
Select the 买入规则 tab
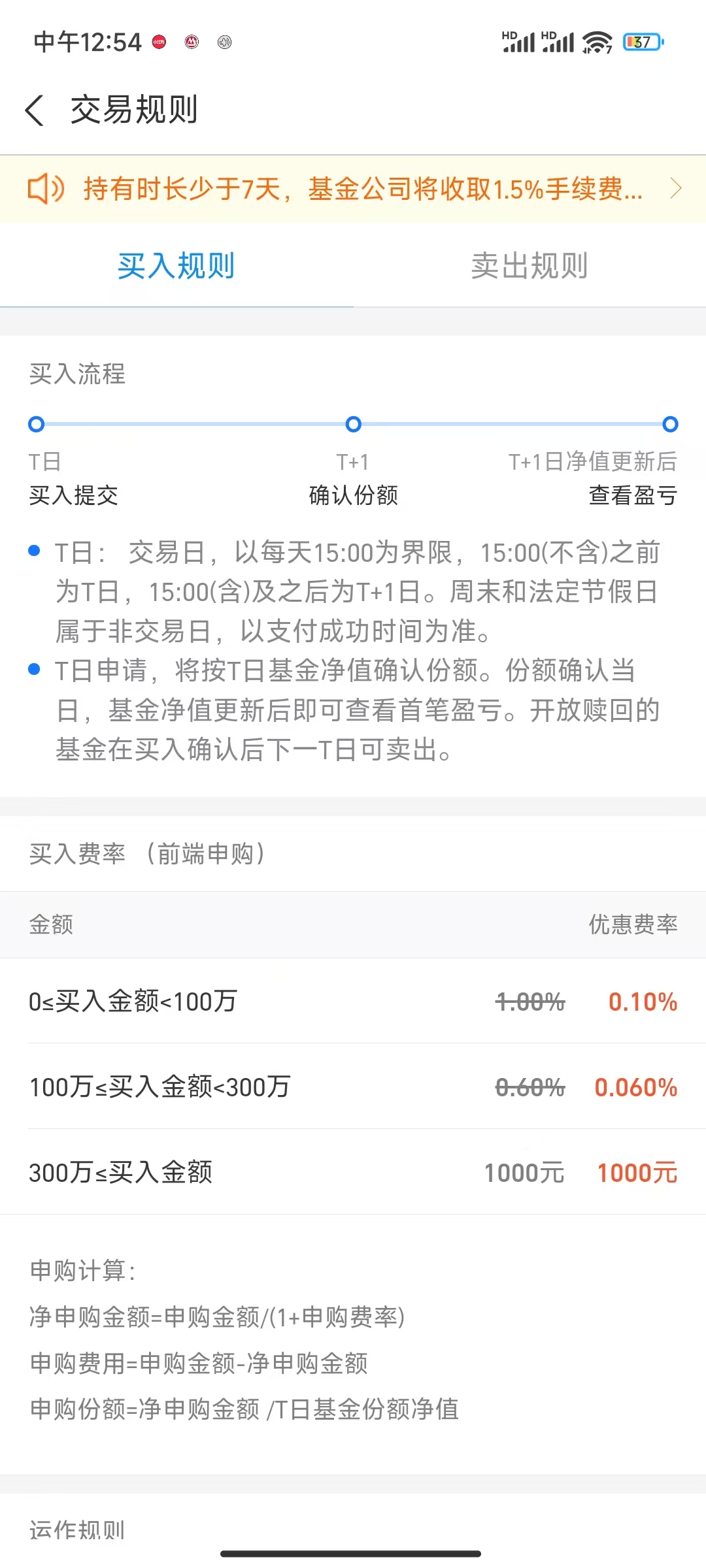(176, 266)
